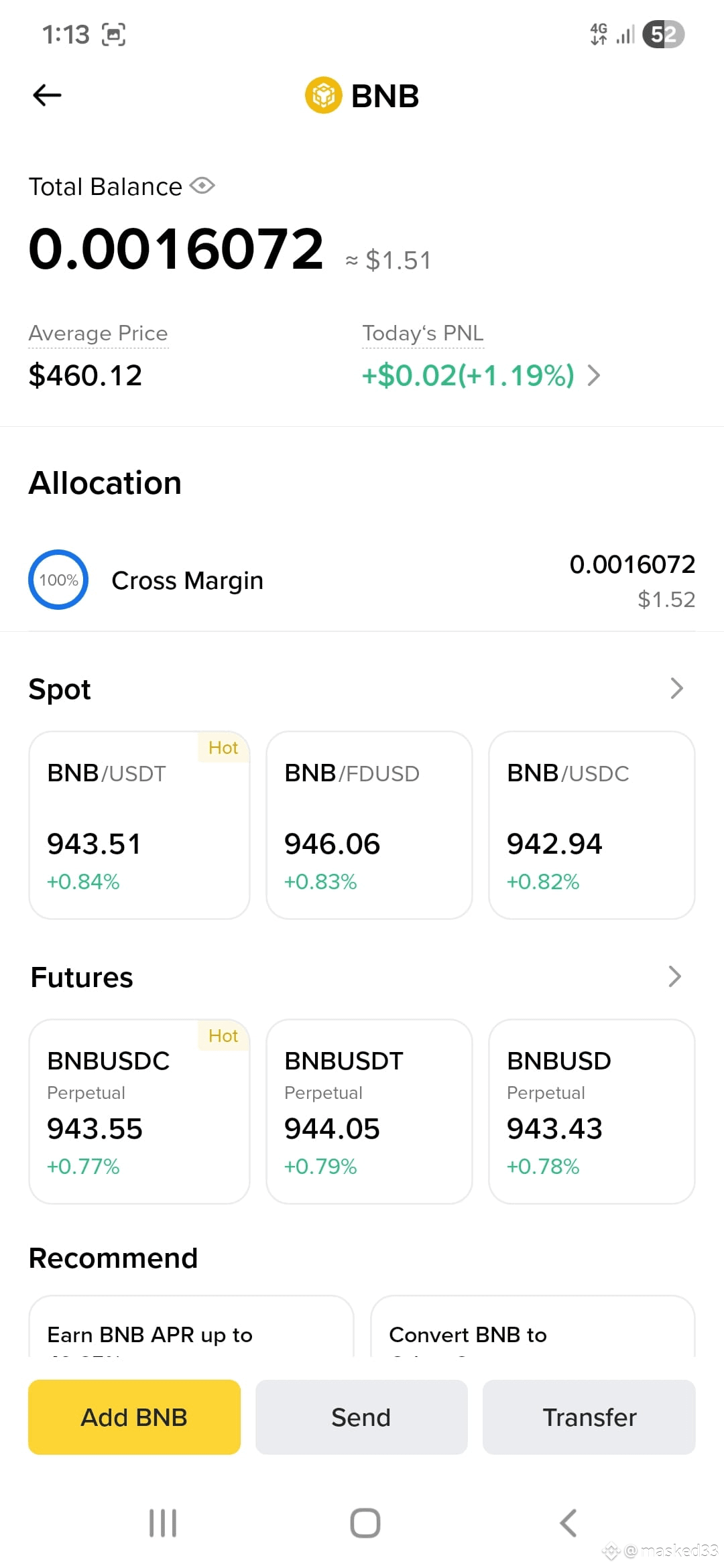Open the Convert BNB recommendation card

(x=533, y=1329)
